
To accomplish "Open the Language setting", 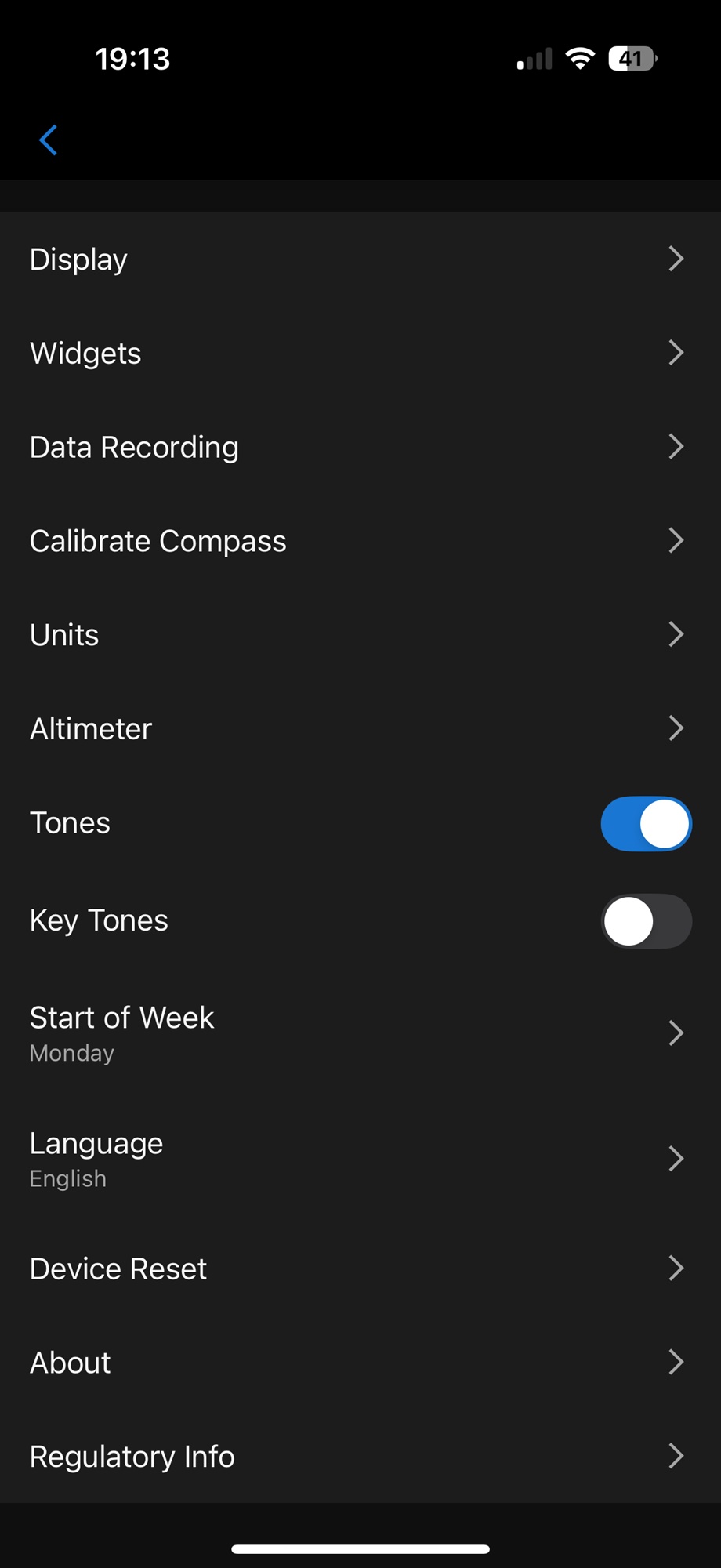I will coord(360,1159).
